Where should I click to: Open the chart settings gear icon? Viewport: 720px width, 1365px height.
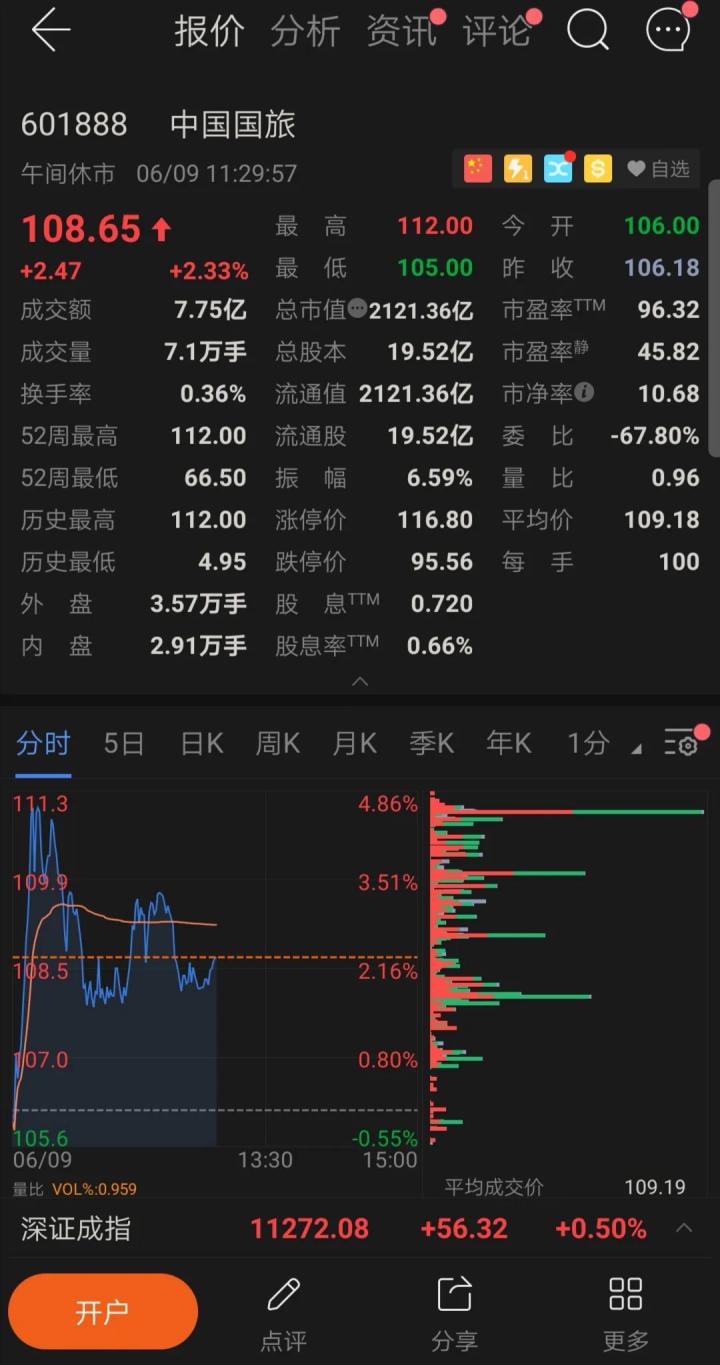pos(679,743)
